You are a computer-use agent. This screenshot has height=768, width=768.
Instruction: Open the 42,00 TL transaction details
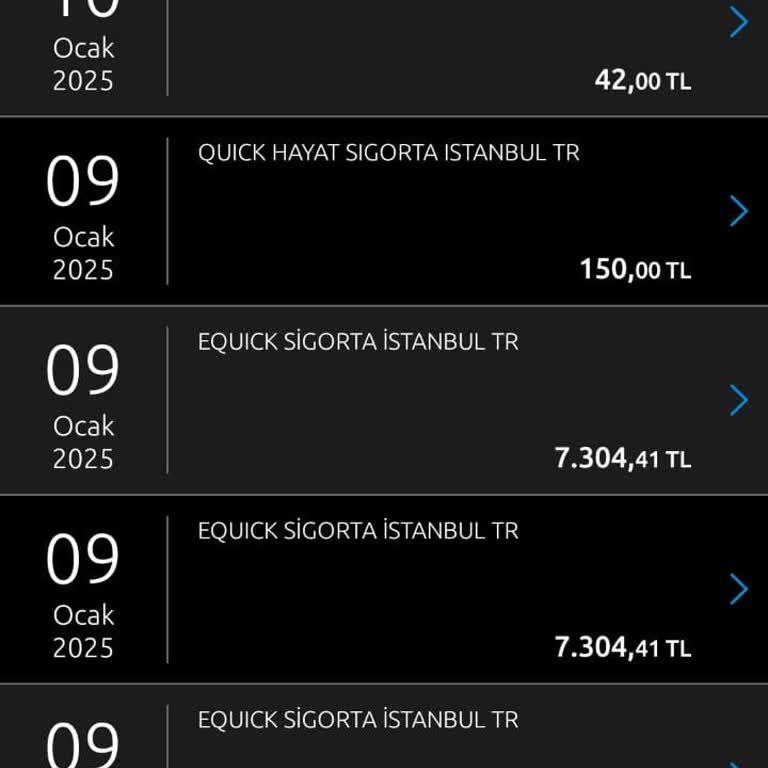738,22
